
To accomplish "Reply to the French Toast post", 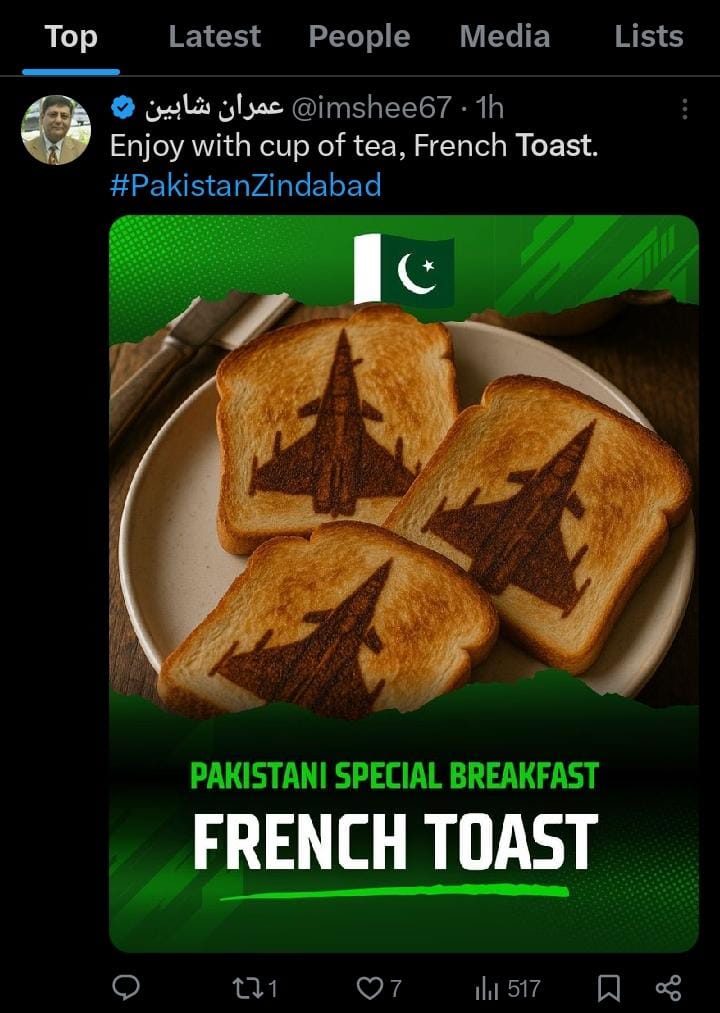I will coord(126,988).
